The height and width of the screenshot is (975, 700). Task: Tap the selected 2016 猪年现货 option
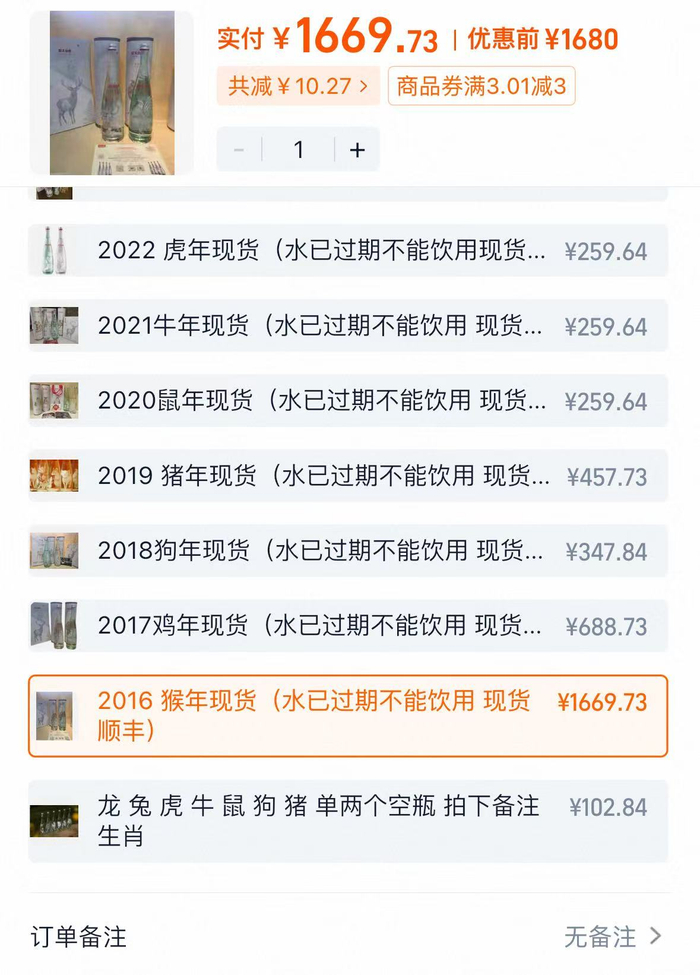[347, 716]
